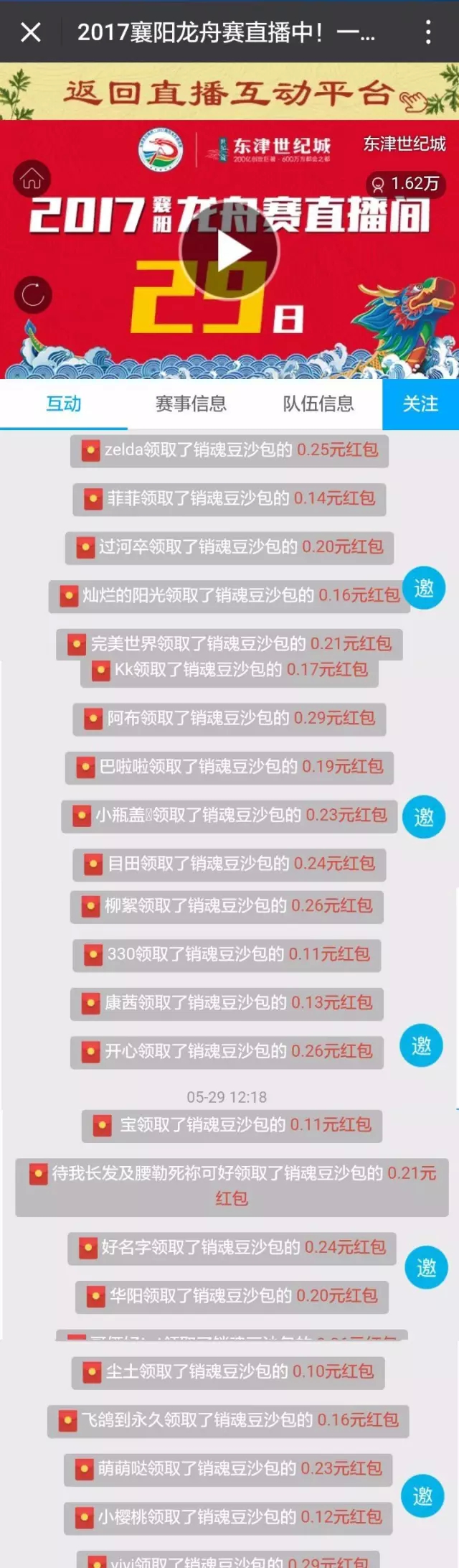This screenshot has width=459, height=1568.
Task: Close the live broadcast webpage
Action: tap(30, 32)
